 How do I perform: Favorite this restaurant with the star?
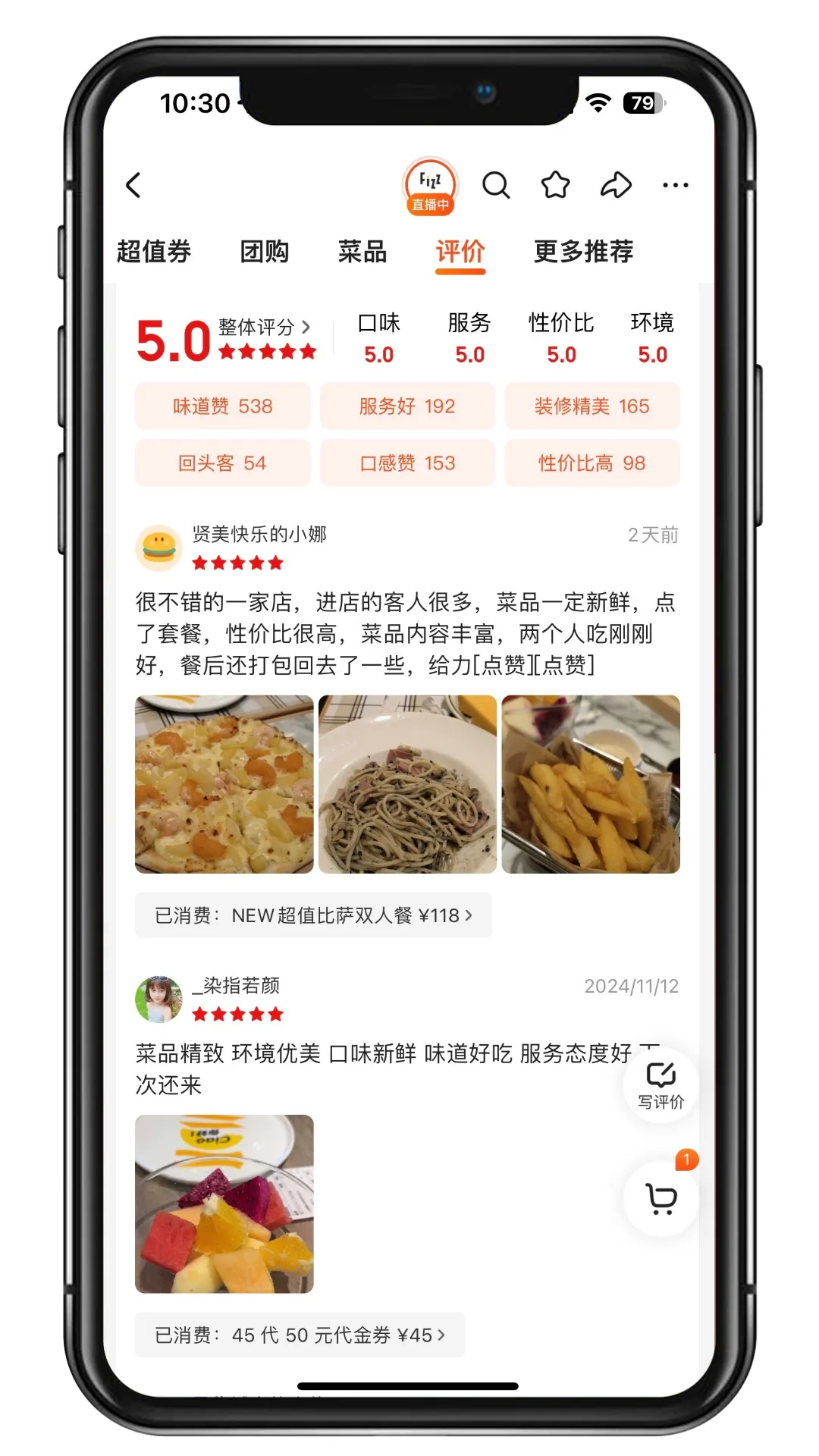point(555,185)
